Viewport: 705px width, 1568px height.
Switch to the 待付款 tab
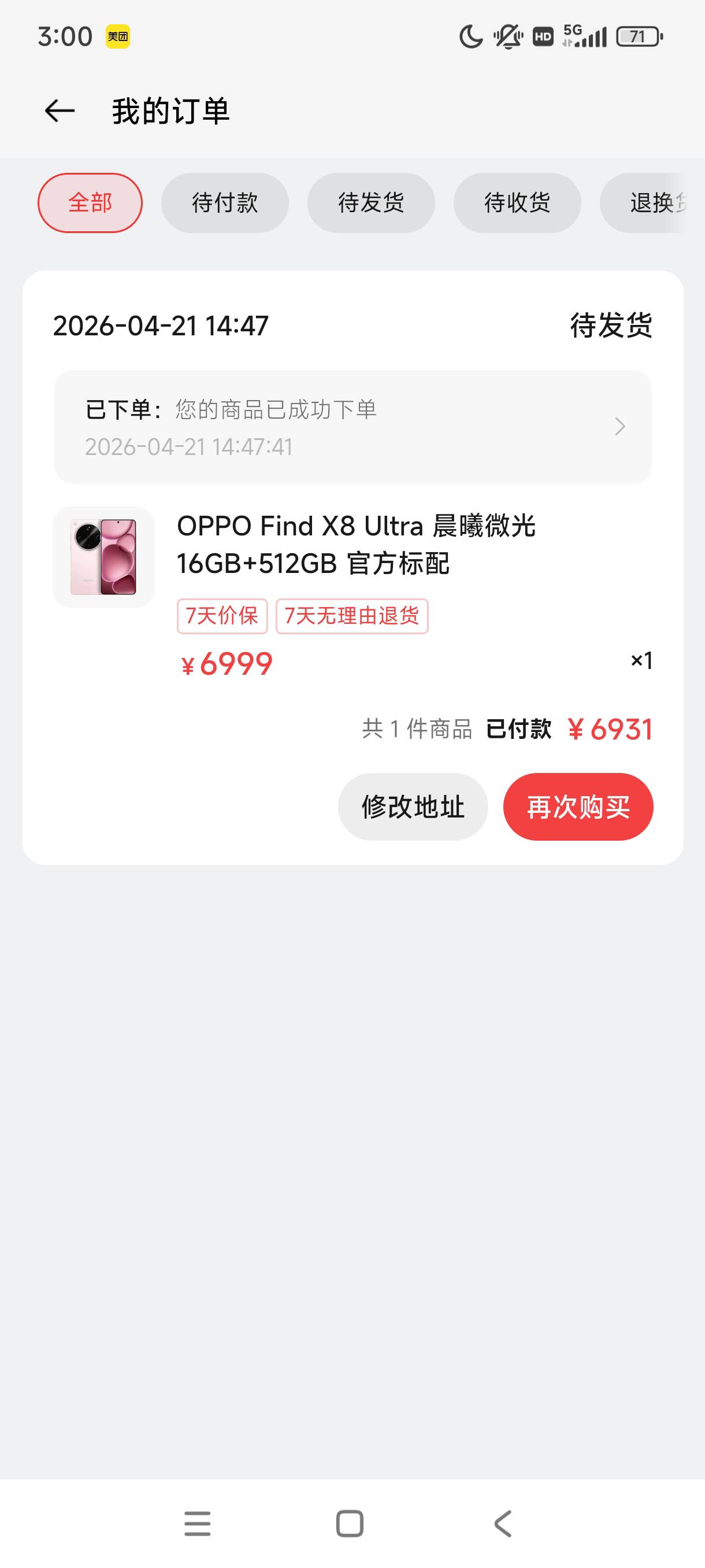tap(224, 203)
